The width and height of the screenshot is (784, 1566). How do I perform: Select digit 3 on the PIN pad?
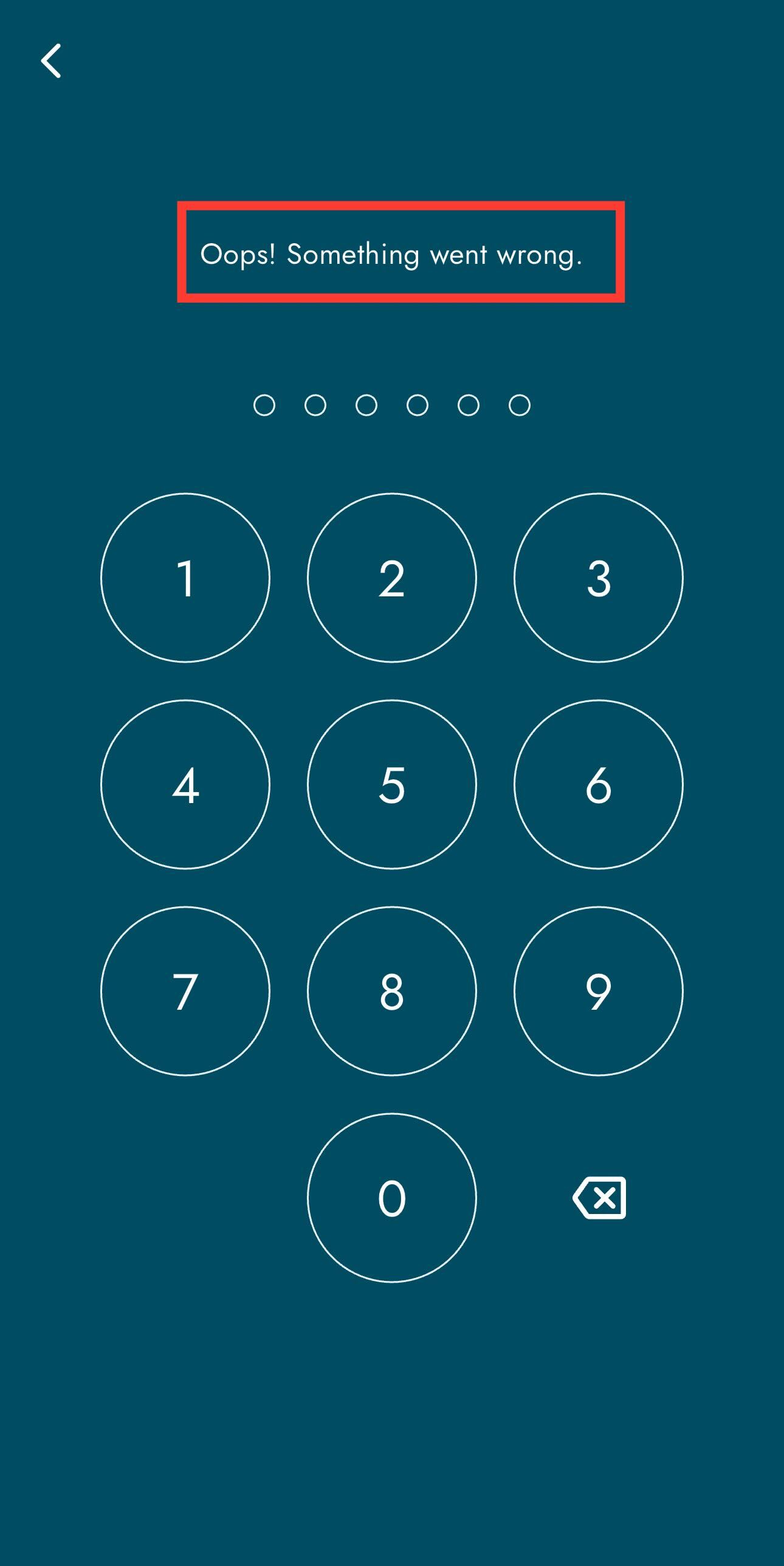(599, 578)
